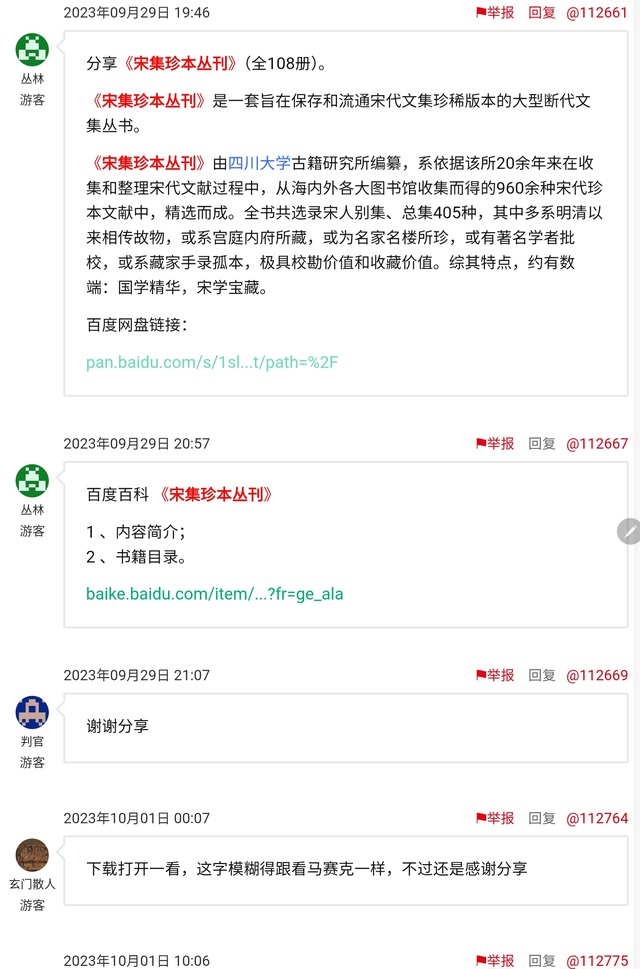This screenshot has height=969, width=640.
Task: Open post anchor @112669
Action: click(597, 675)
